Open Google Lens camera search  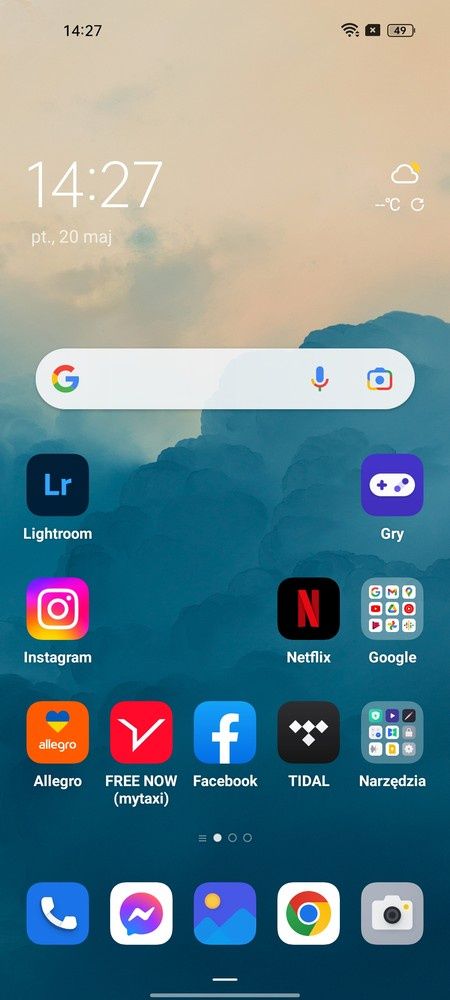[x=379, y=380]
